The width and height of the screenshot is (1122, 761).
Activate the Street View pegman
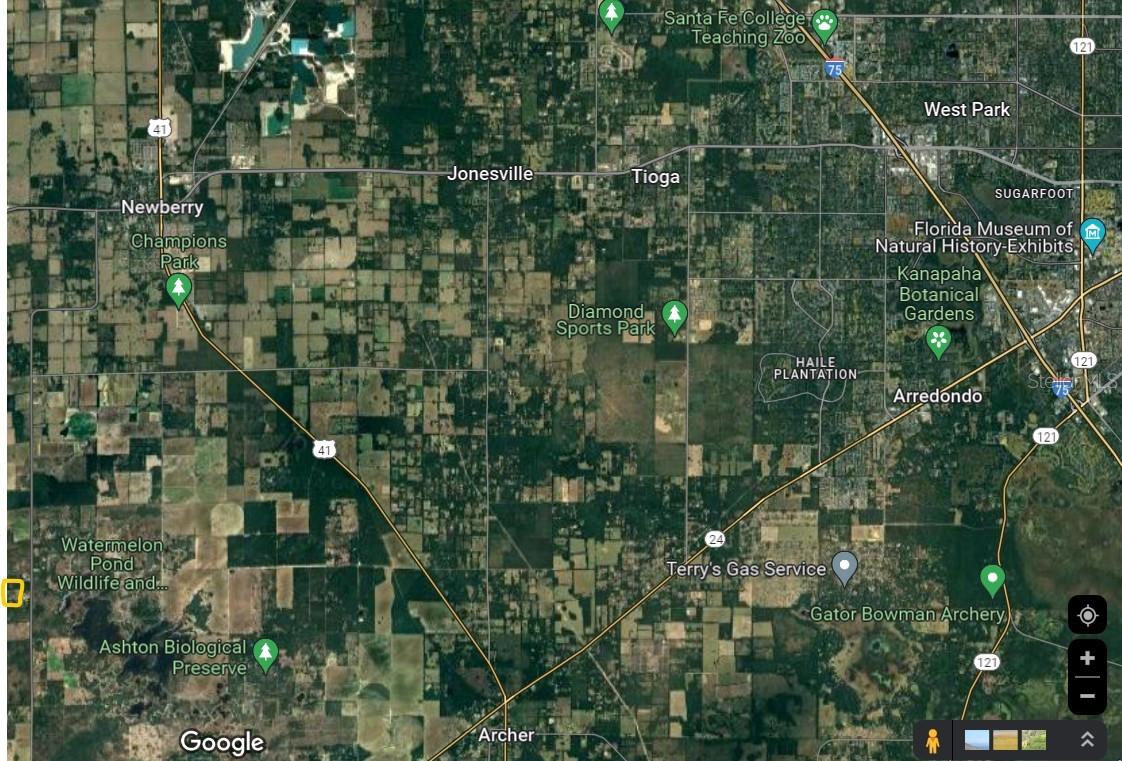click(932, 741)
